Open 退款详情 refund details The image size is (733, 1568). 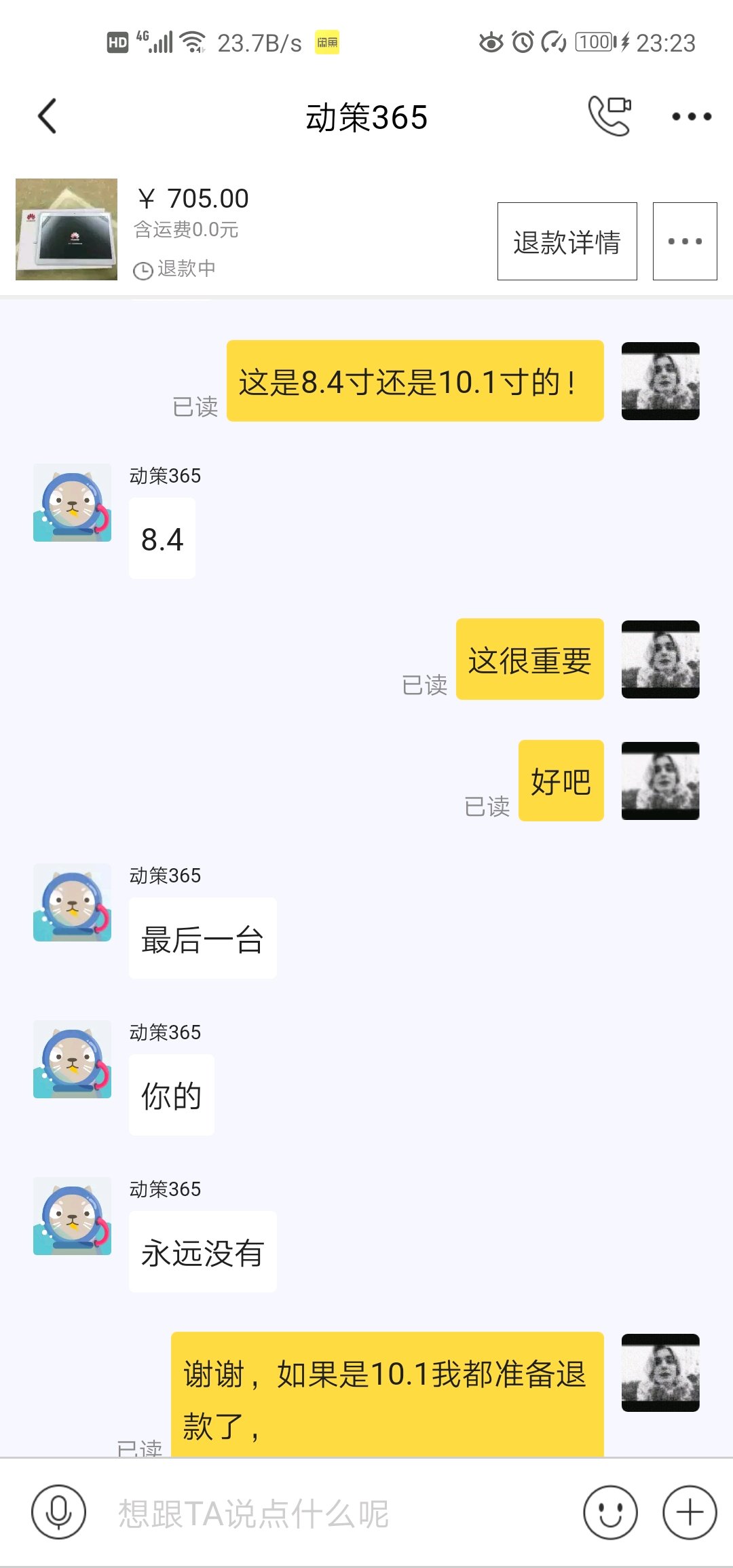pos(567,242)
